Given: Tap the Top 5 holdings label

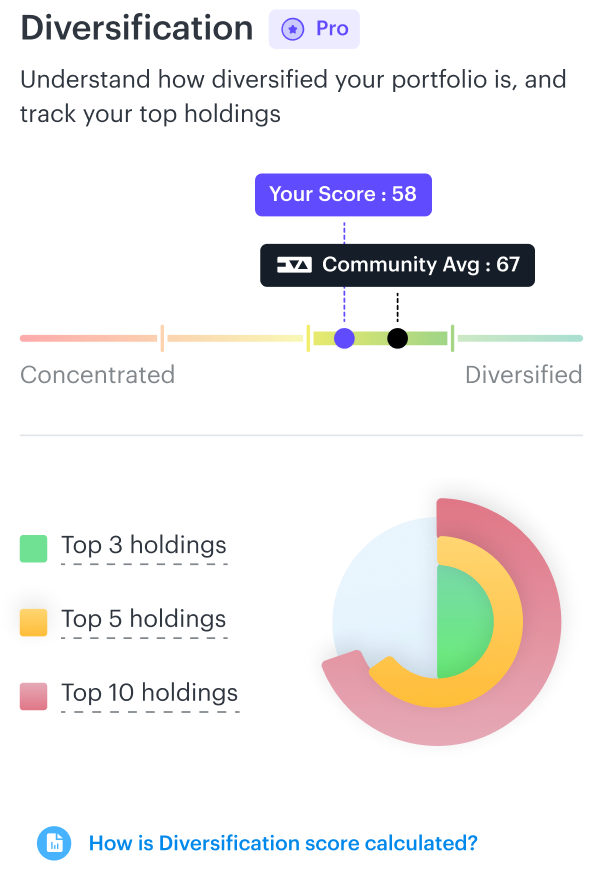Looking at the screenshot, I should (x=143, y=620).
